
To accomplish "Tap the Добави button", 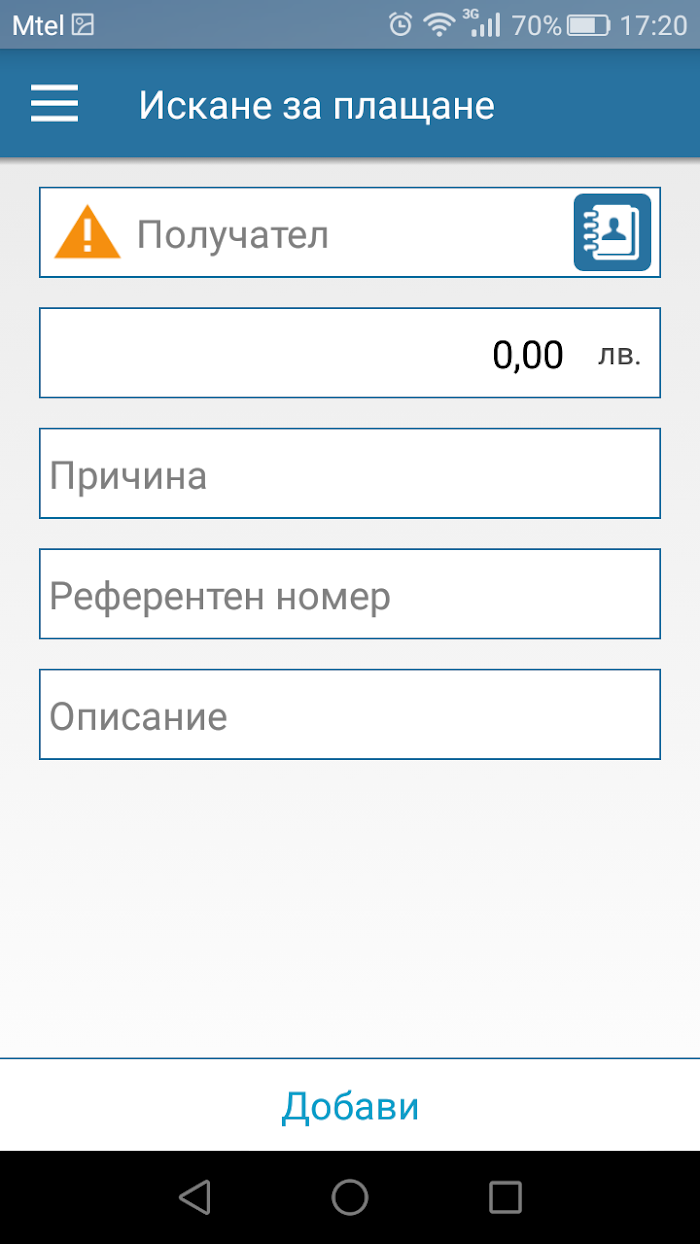I will click(x=350, y=1105).
